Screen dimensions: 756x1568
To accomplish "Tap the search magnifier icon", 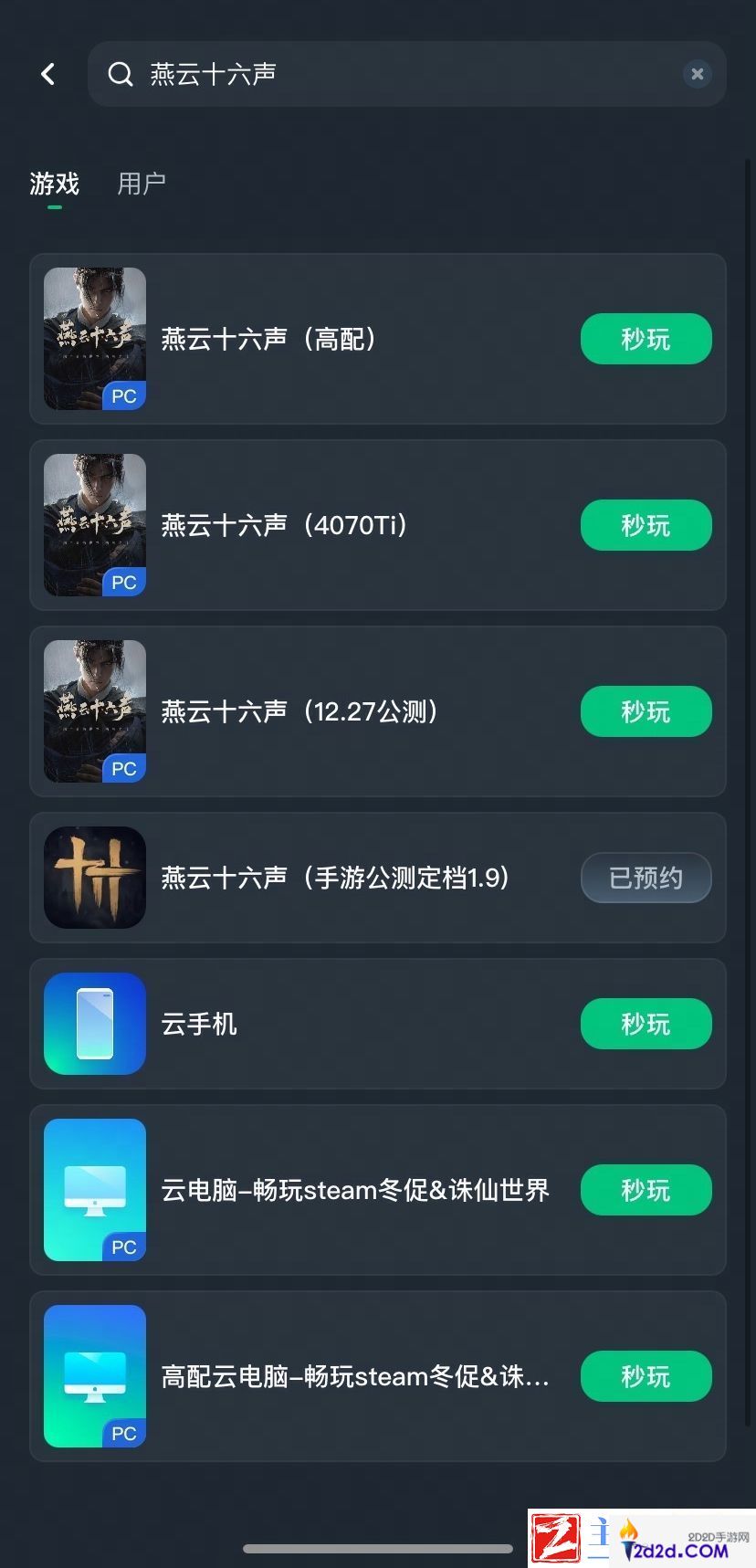I will (121, 74).
